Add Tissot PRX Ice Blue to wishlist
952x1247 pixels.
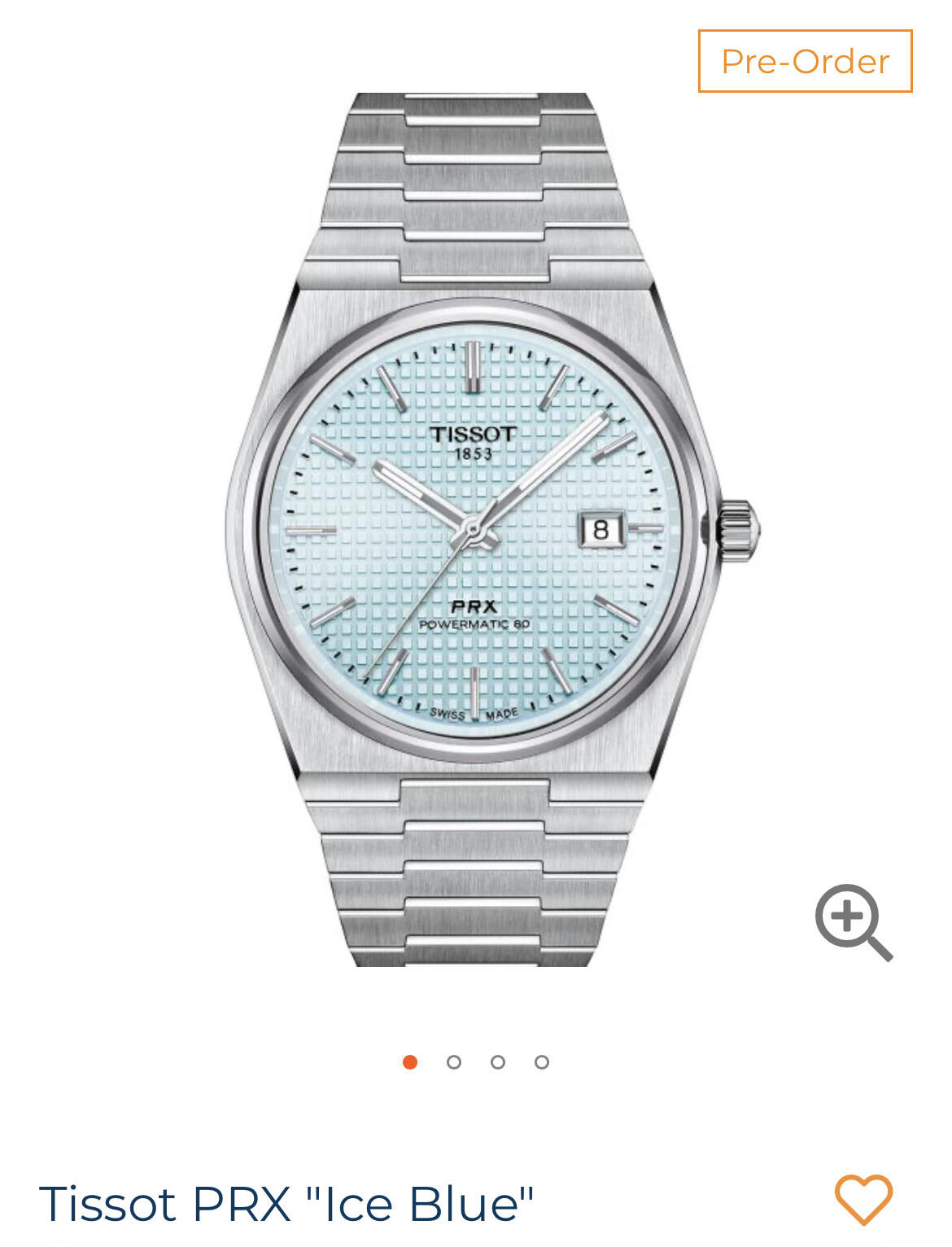863,1199
